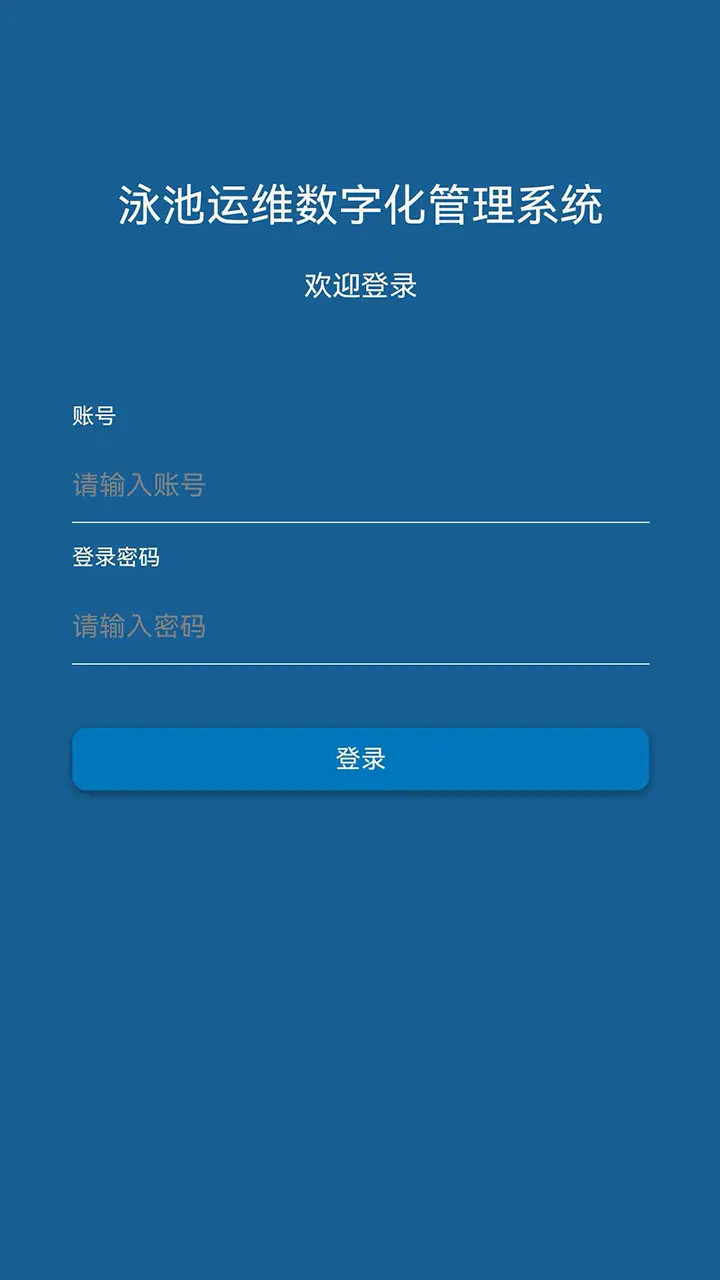
Task: Click the 欢迎登录 welcome text
Action: [360, 283]
